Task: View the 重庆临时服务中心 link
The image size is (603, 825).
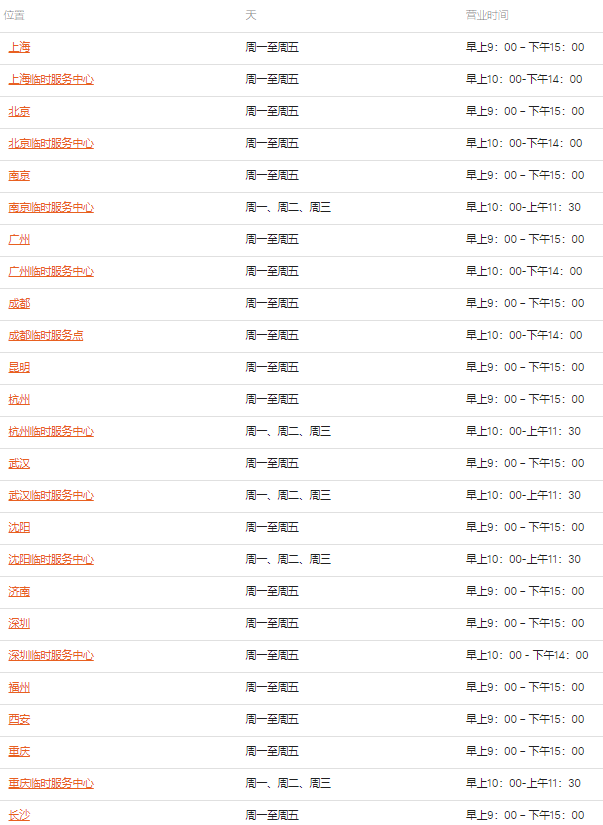Action: (x=51, y=783)
